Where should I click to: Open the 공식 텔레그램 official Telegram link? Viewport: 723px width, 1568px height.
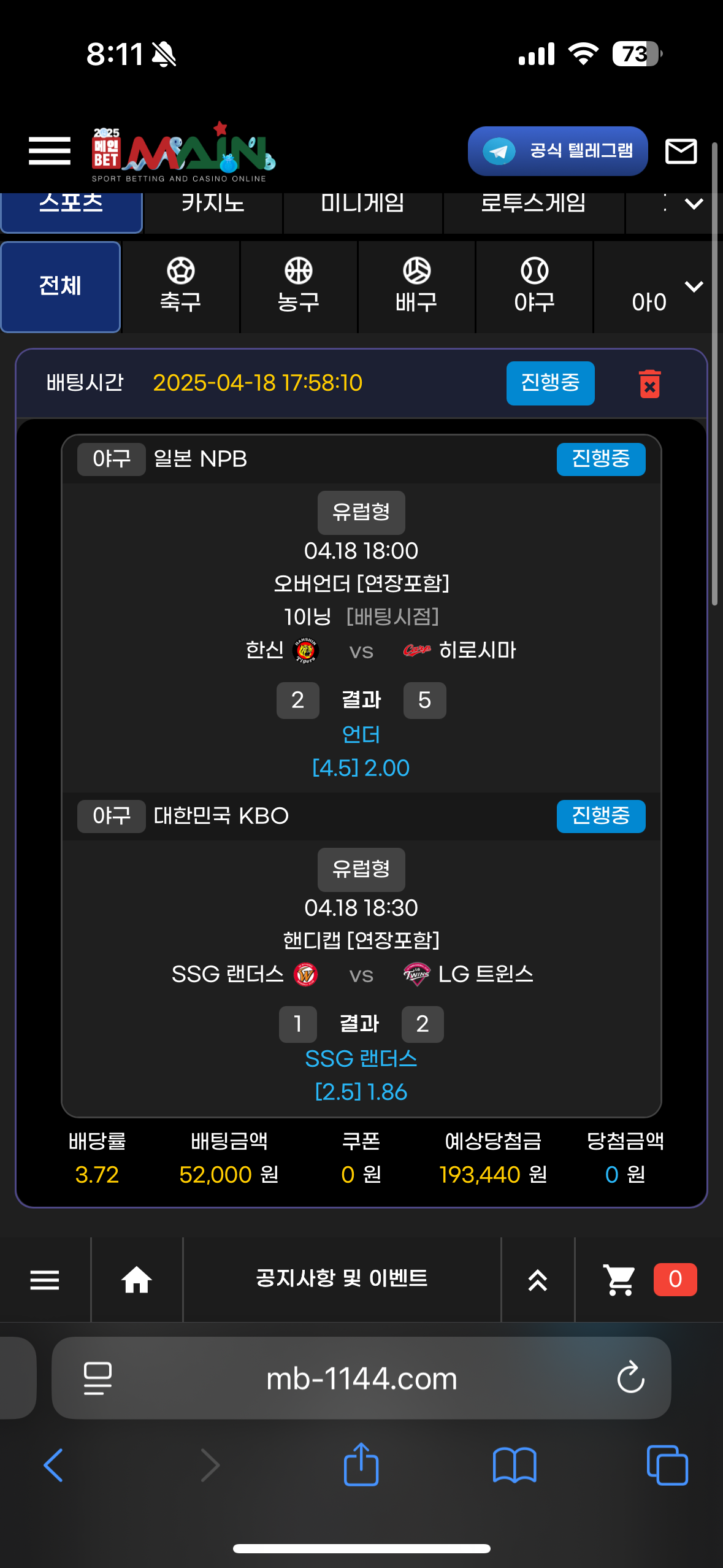click(557, 151)
